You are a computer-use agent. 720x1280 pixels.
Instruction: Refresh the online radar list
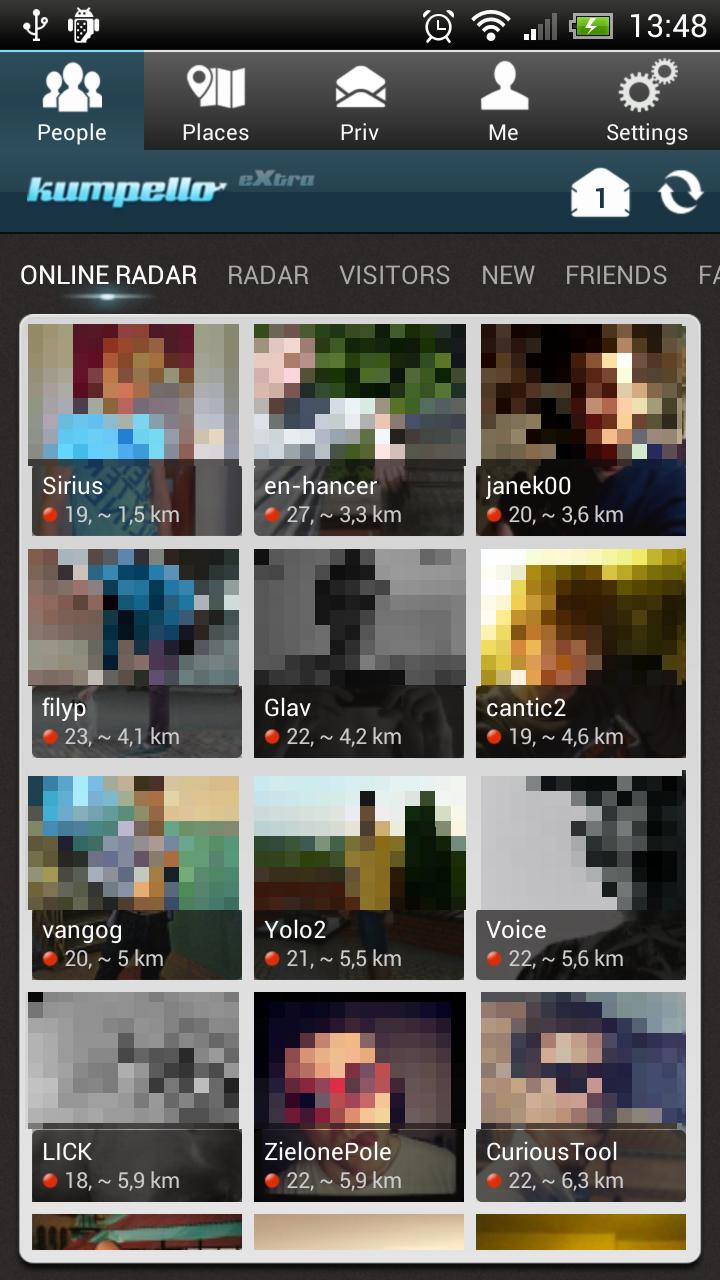(x=680, y=192)
